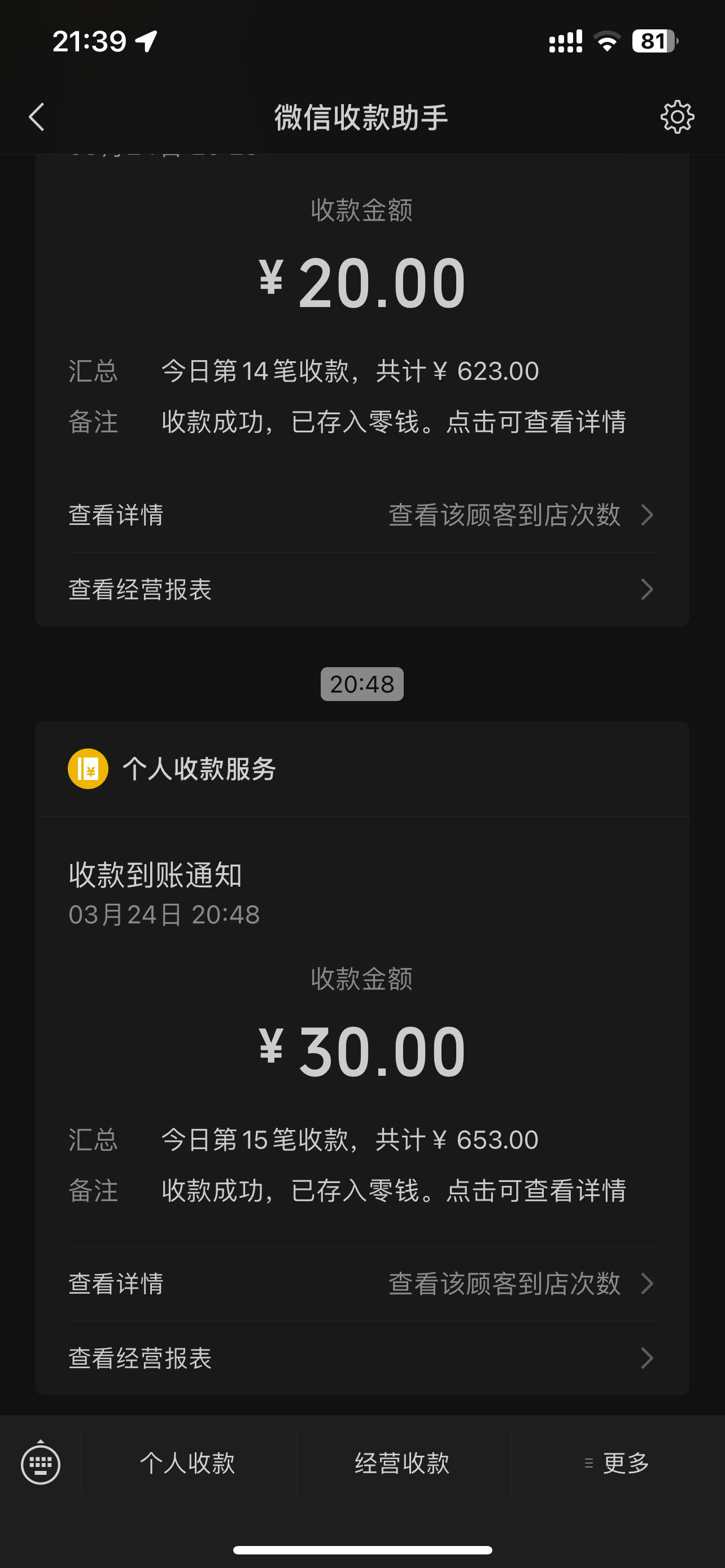Viewport: 725px width, 1568px height.
Task: Go back using the top-left arrow
Action: tap(37, 117)
